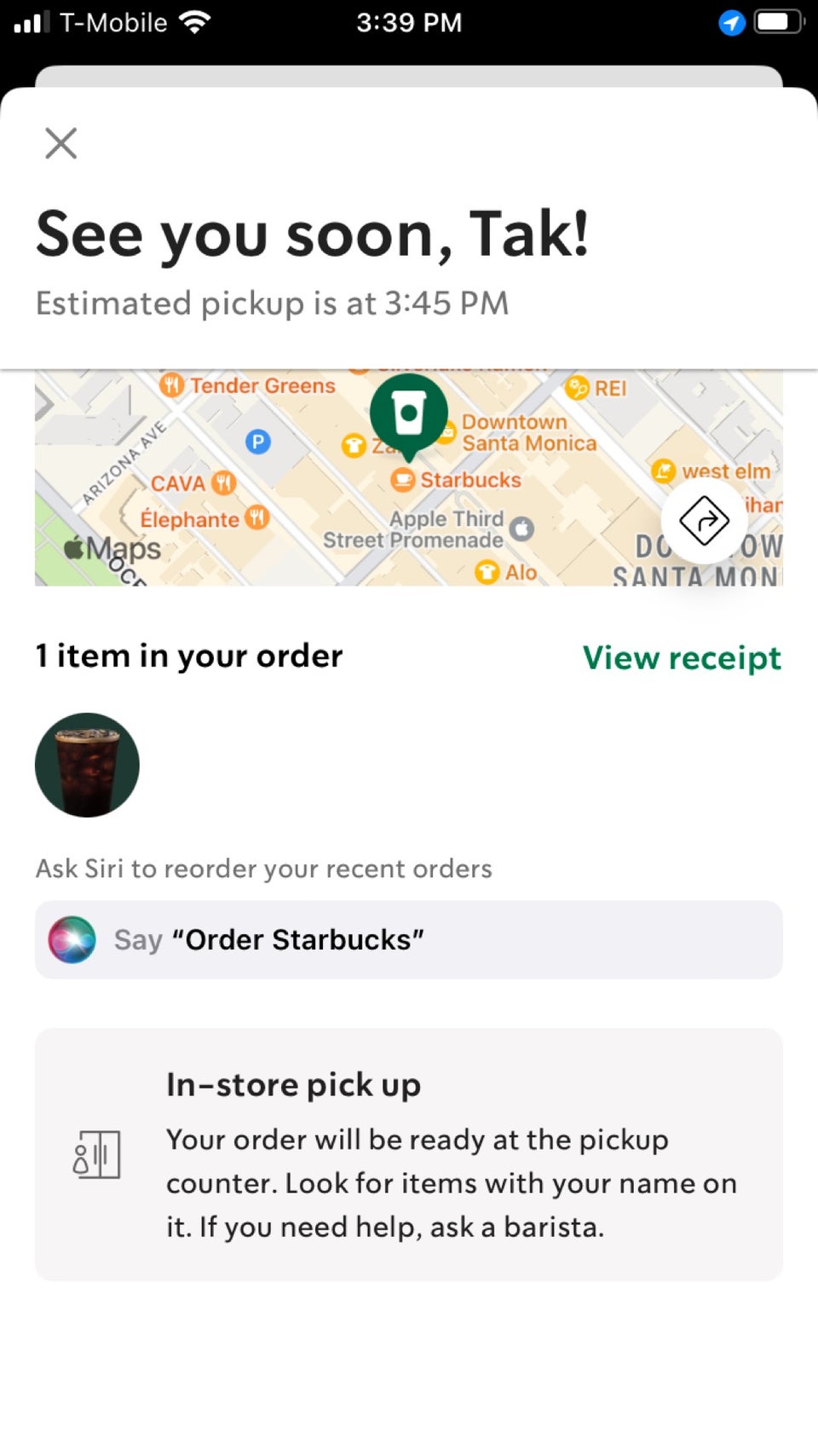
Task: Close the order confirmation sheet
Action: point(60,143)
